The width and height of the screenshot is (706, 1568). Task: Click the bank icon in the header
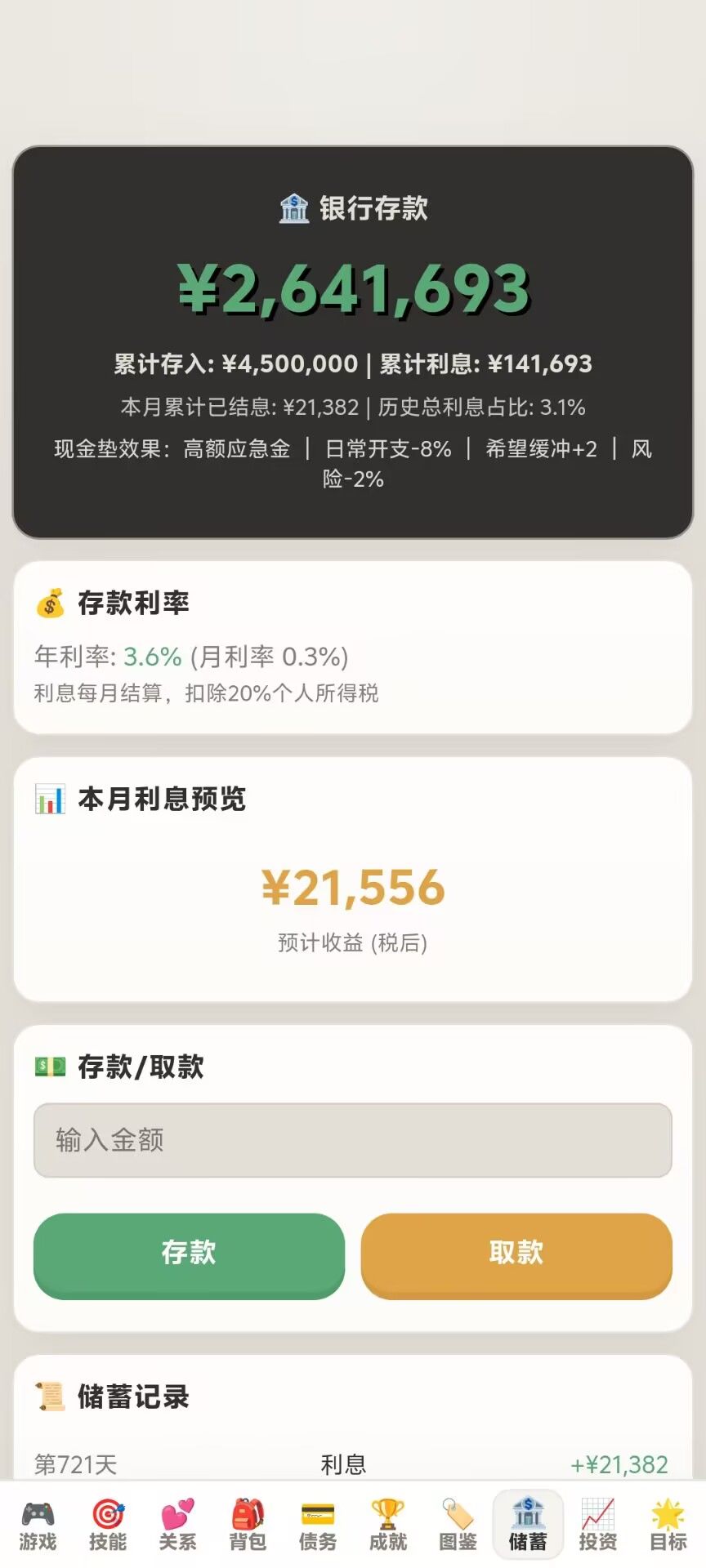[295, 207]
